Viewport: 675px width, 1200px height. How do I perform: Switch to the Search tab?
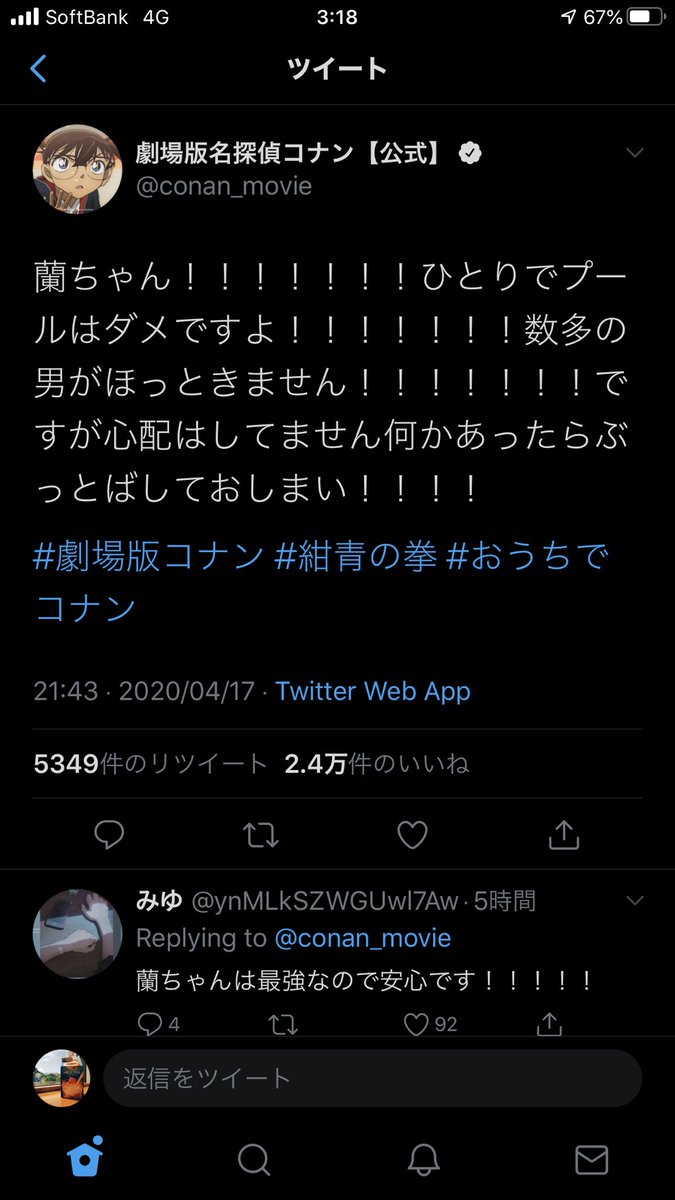coord(254,1159)
